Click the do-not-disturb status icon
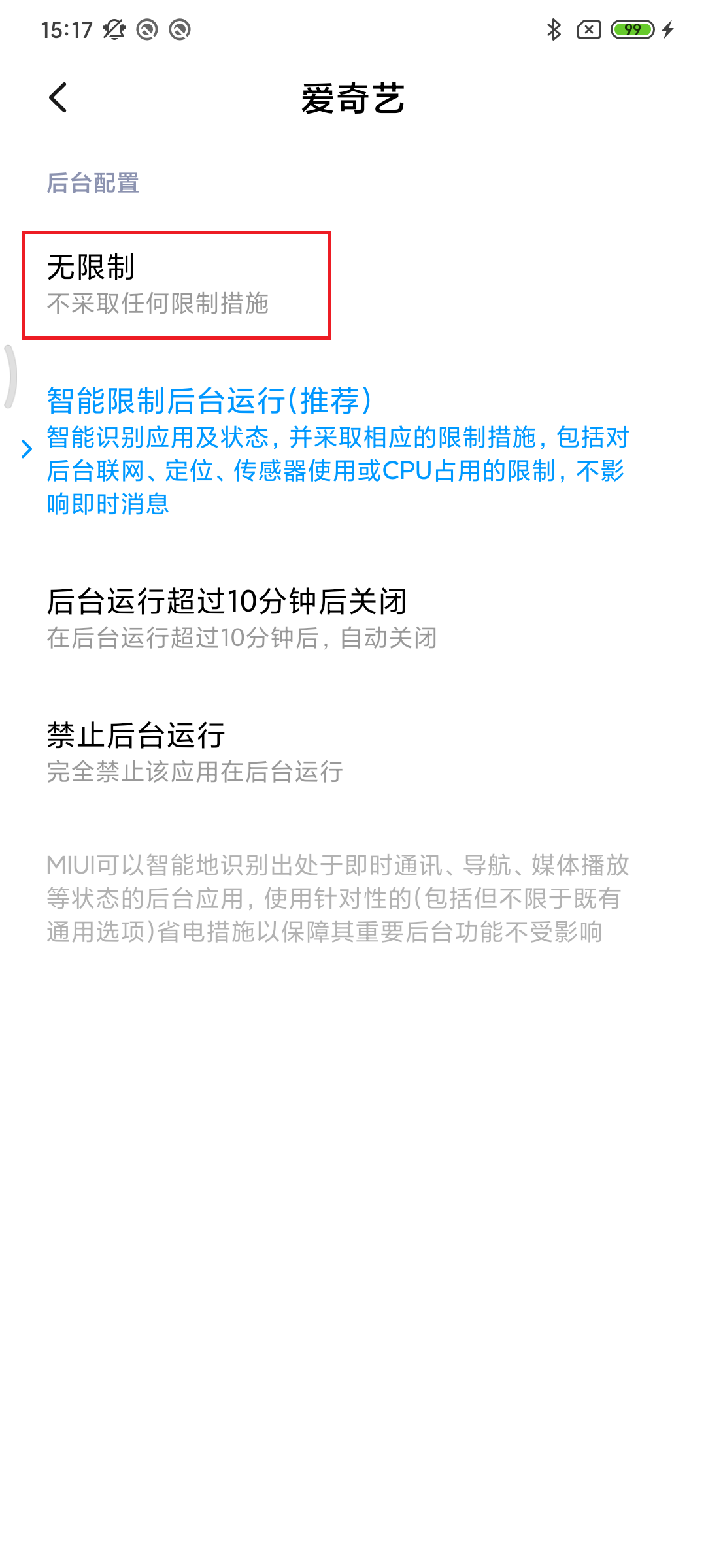 pyautogui.click(x=146, y=29)
